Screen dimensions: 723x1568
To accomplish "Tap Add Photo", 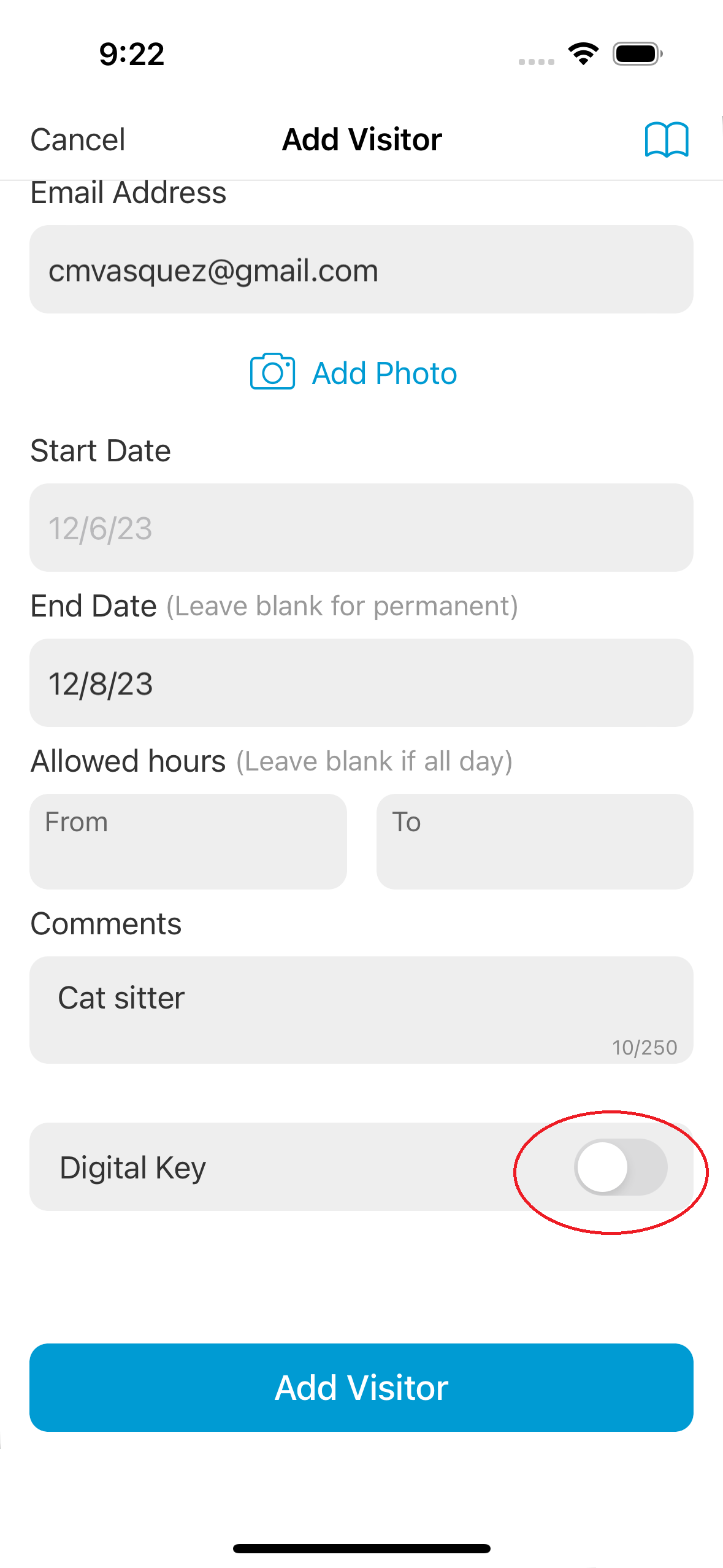I will (354, 372).
